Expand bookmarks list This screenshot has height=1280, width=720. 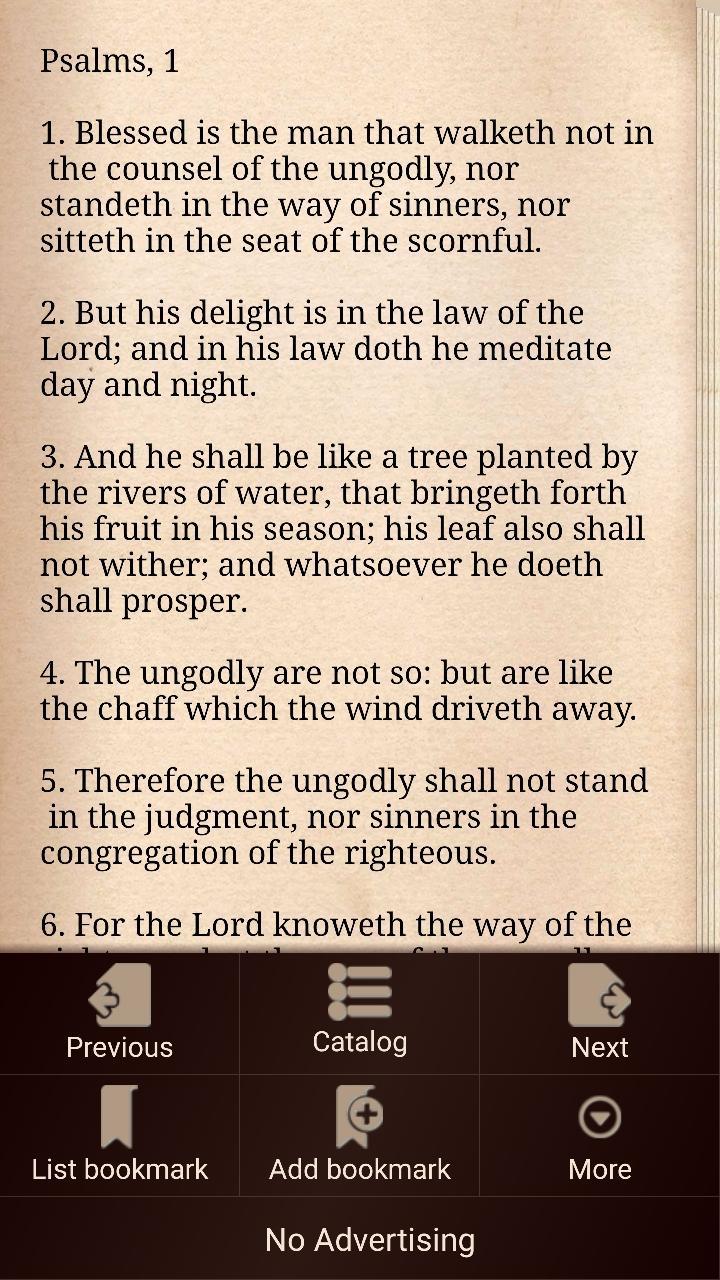(x=119, y=1136)
